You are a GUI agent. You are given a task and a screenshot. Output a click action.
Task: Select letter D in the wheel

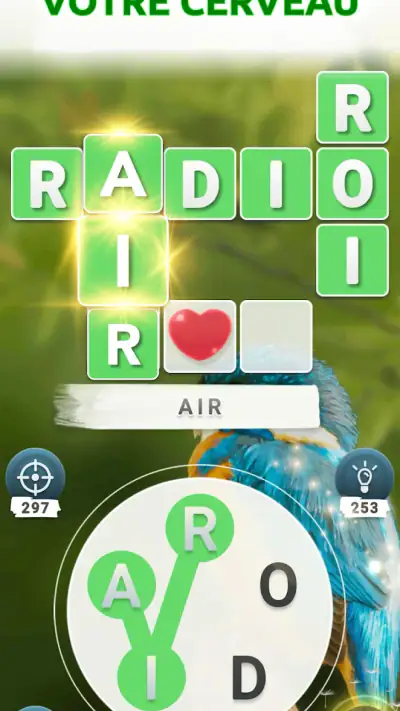click(249, 678)
